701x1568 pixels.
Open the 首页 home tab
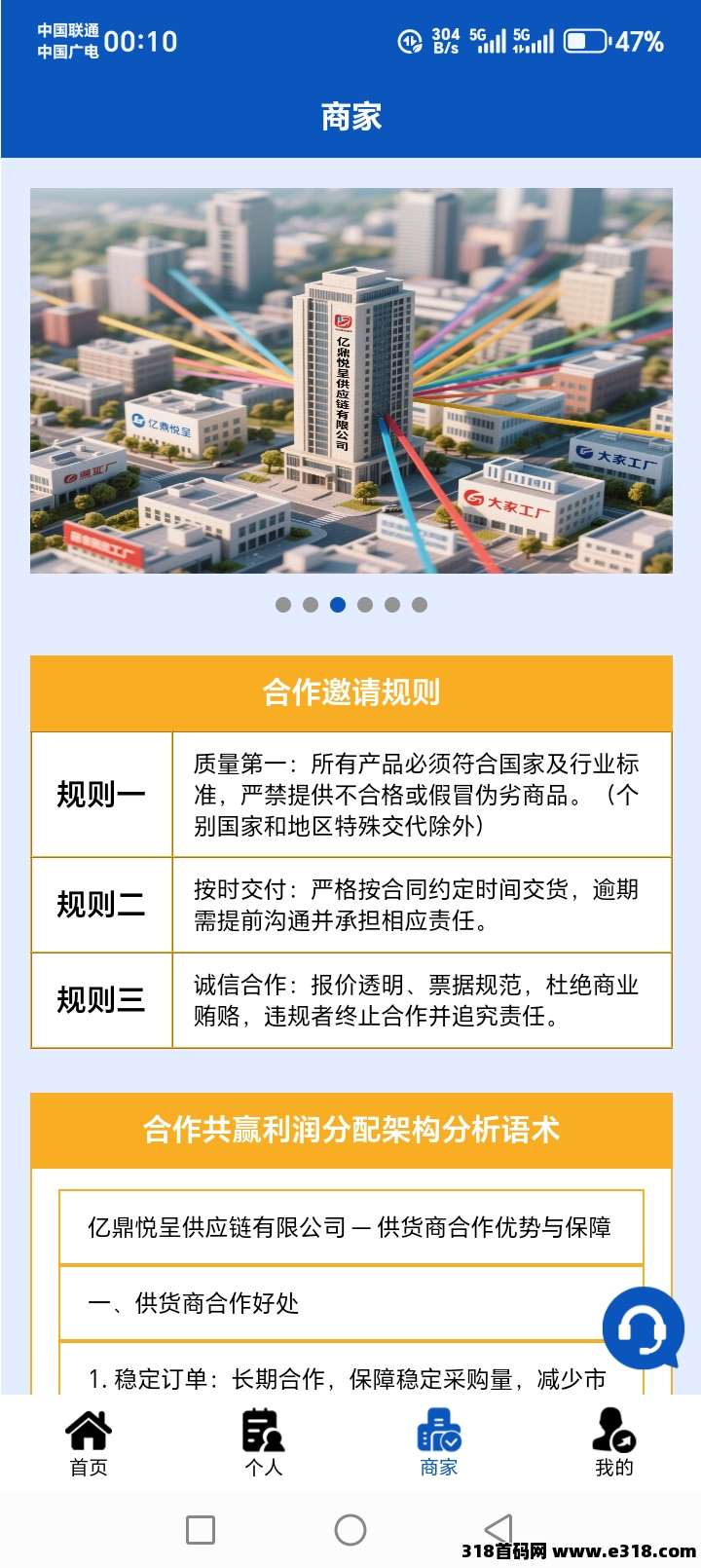click(89, 1442)
